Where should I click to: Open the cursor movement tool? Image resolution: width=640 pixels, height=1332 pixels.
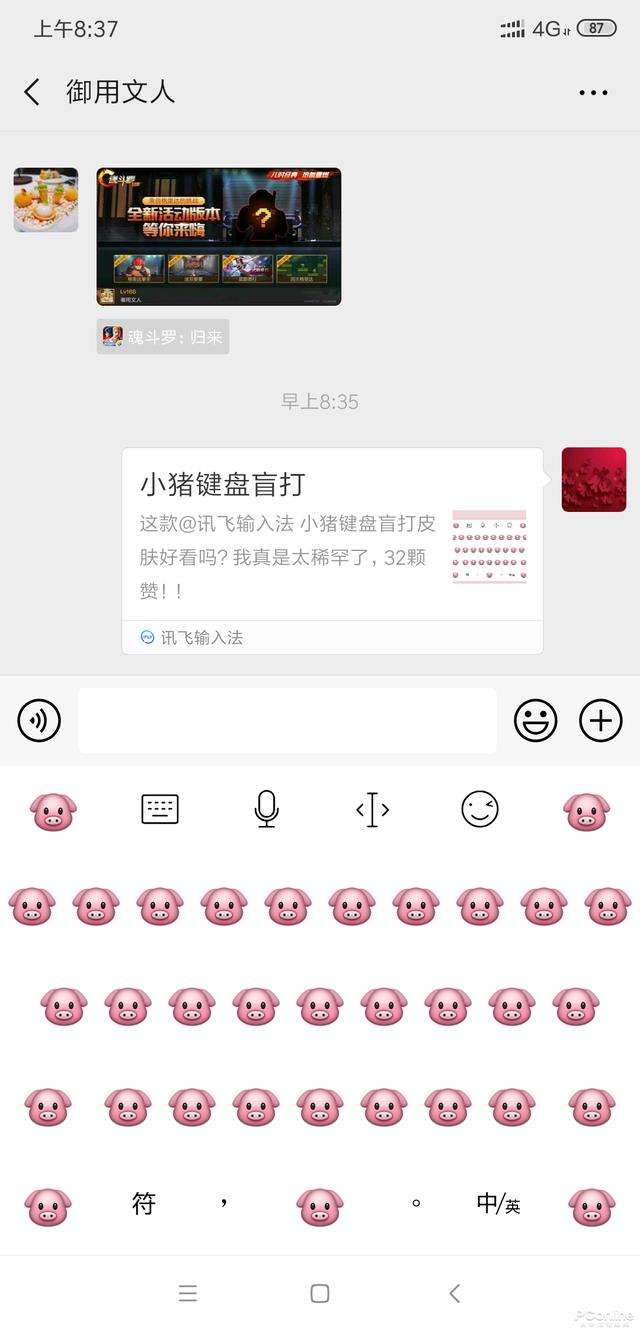tap(372, 809)
